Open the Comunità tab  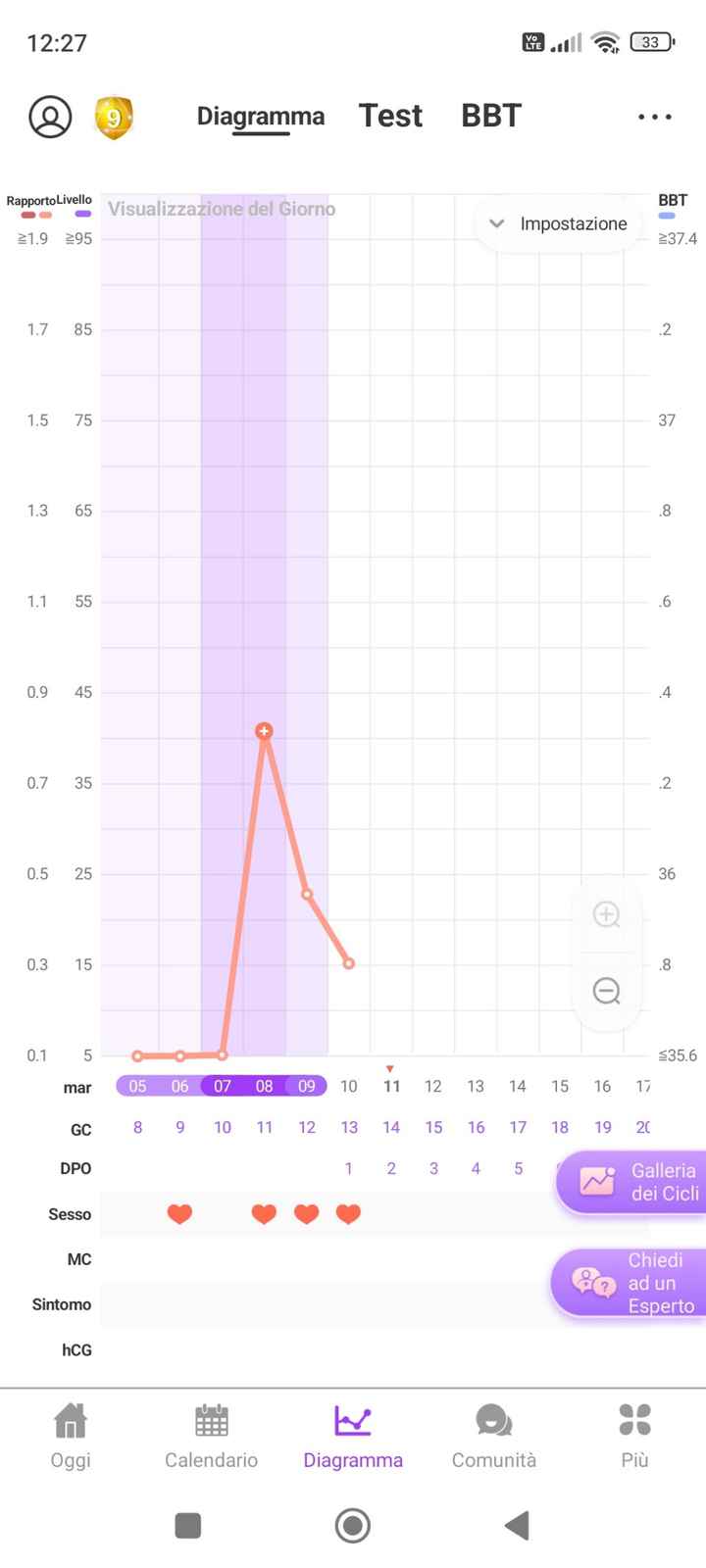tap(493, 1436)
